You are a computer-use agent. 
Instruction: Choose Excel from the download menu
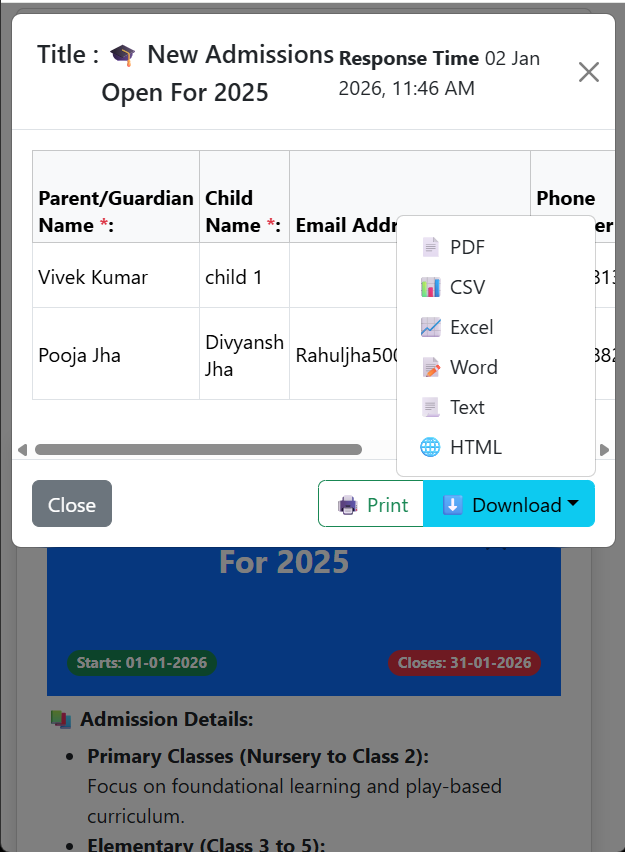(470, 327)
